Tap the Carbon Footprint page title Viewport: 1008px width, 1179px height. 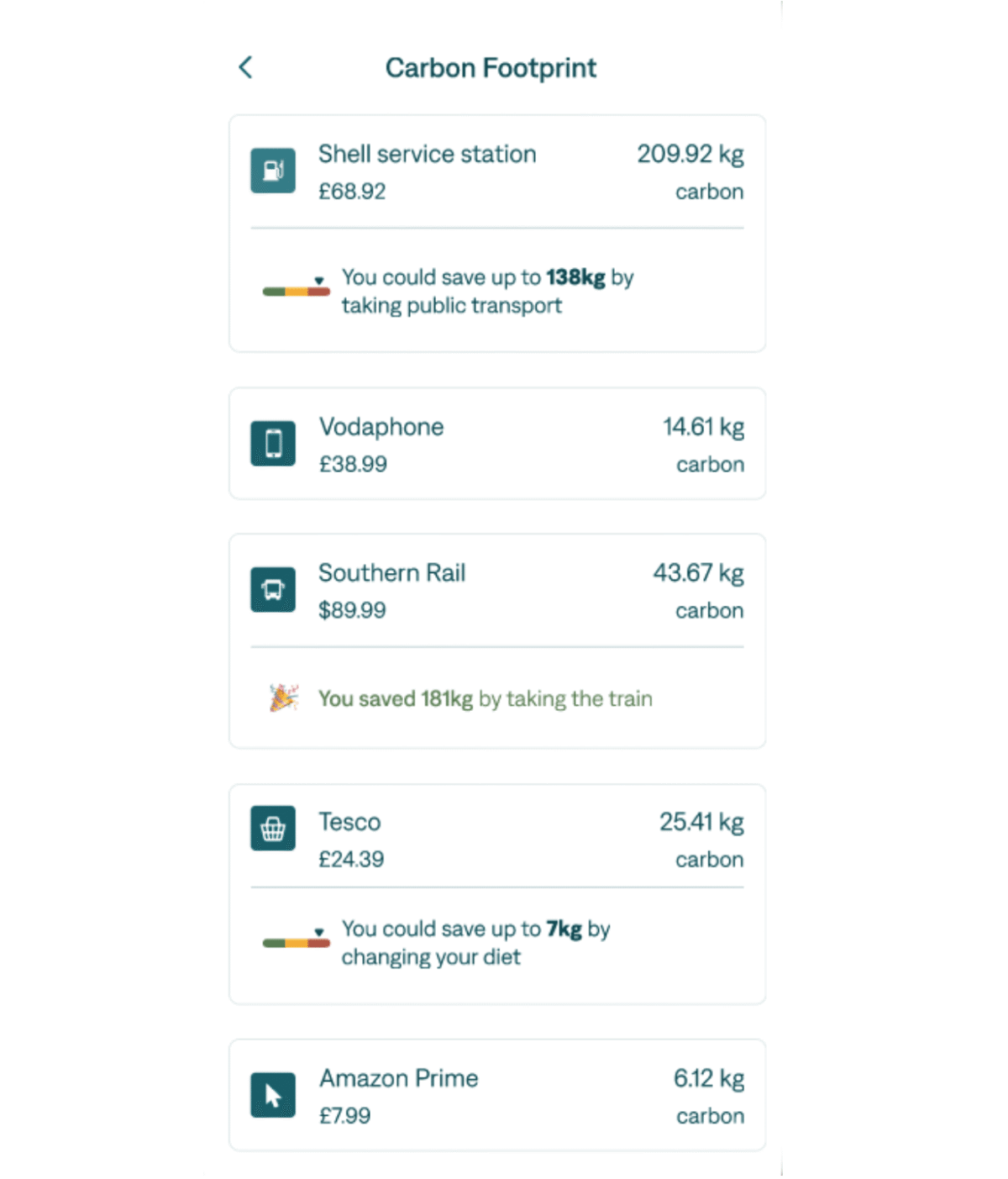coord(491,66)
